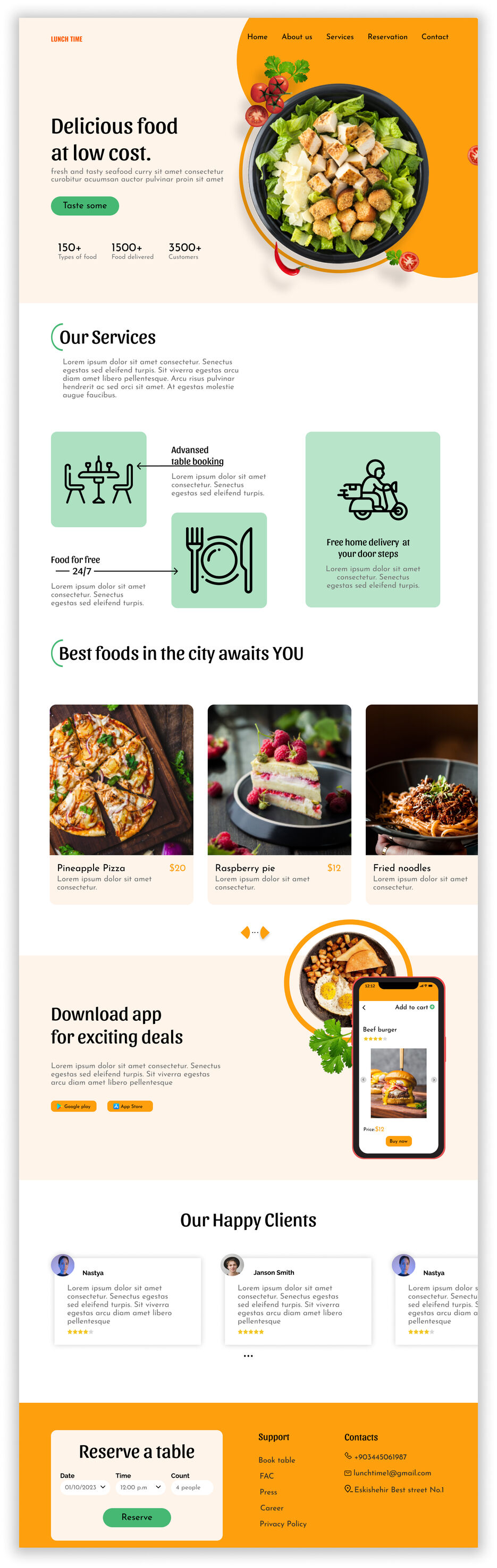Screen dimensions: 497x1568
Task: Select the Count people field
Action: tap(191, 1486)
